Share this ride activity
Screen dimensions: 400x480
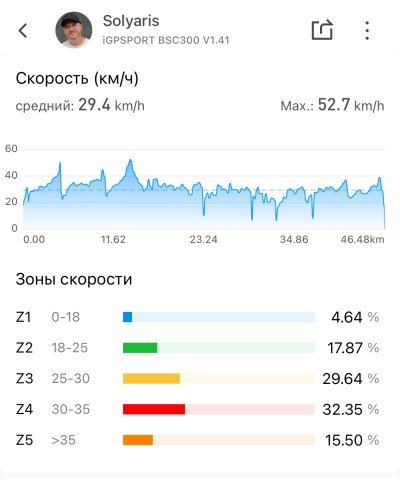pos(322,30)
